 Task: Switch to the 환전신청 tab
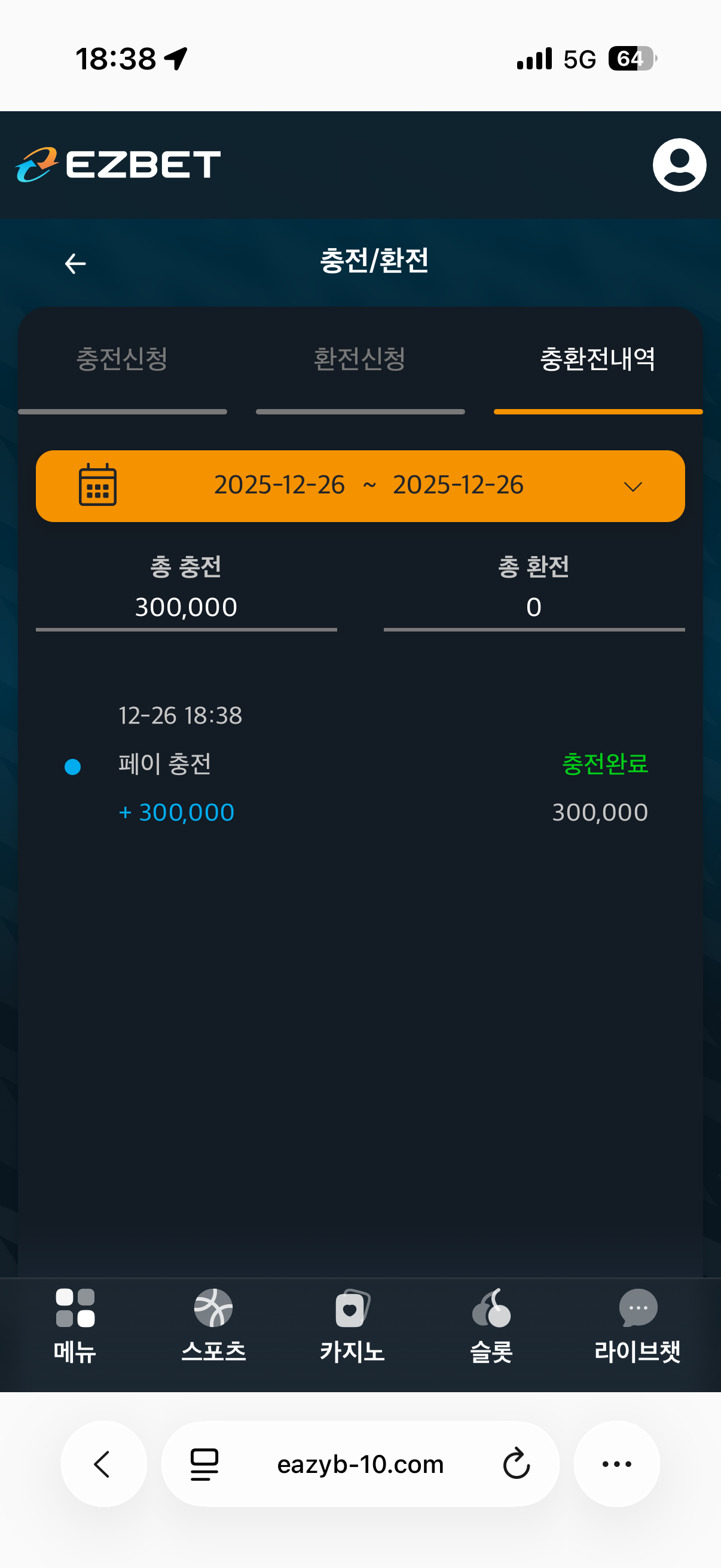[x=359, y=359]
